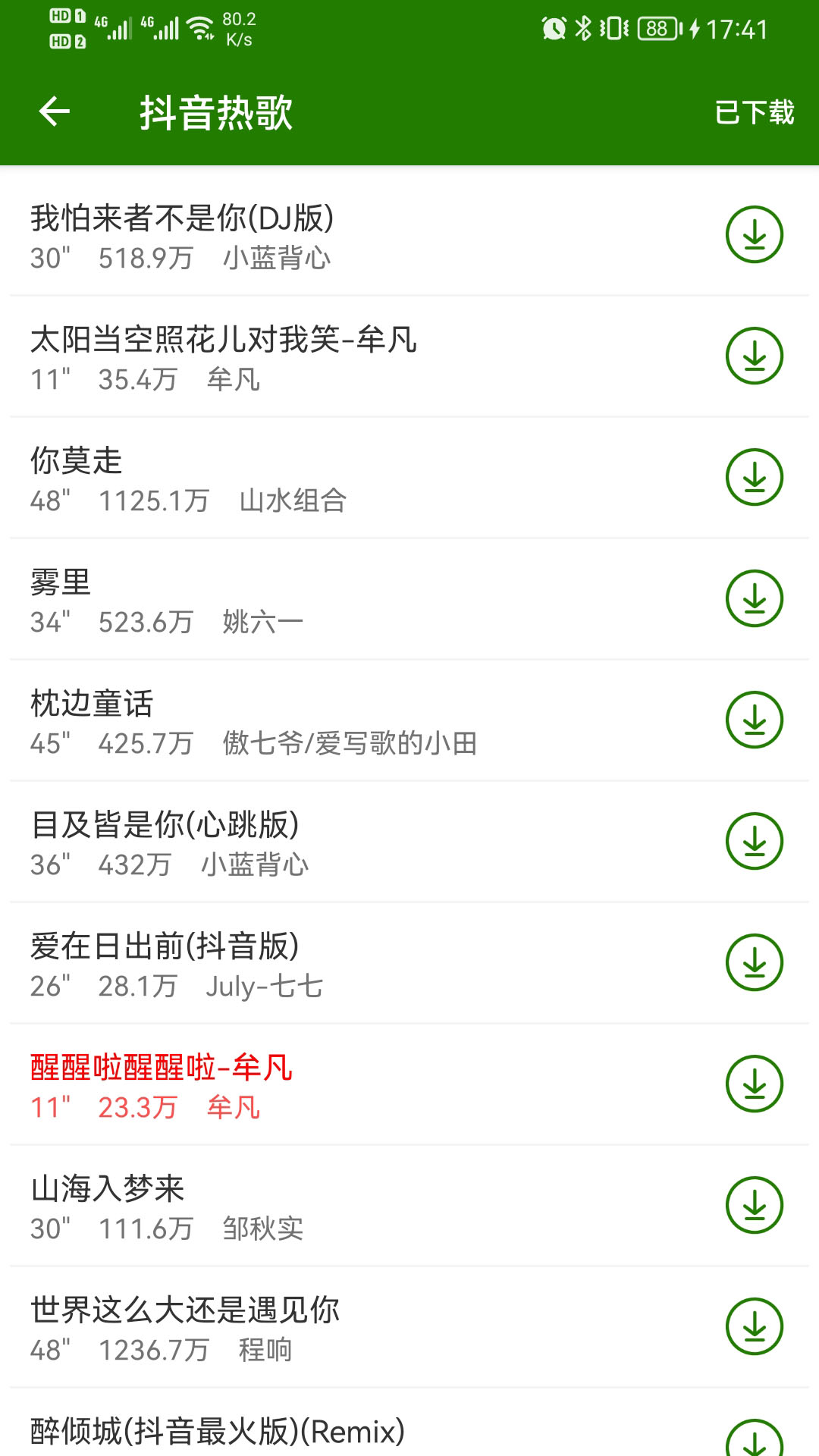Download 我怕来者不是你(DJ版)
Image resolution: width=819 pixels, height=1456 pixels.
tap(754, 234)
